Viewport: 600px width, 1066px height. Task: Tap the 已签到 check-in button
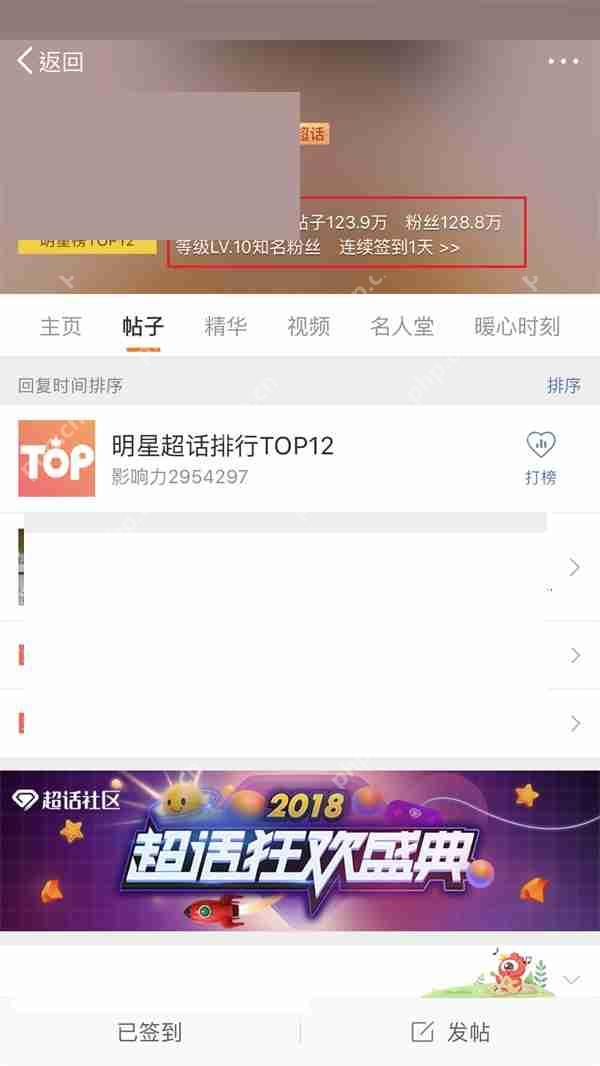150,1032
